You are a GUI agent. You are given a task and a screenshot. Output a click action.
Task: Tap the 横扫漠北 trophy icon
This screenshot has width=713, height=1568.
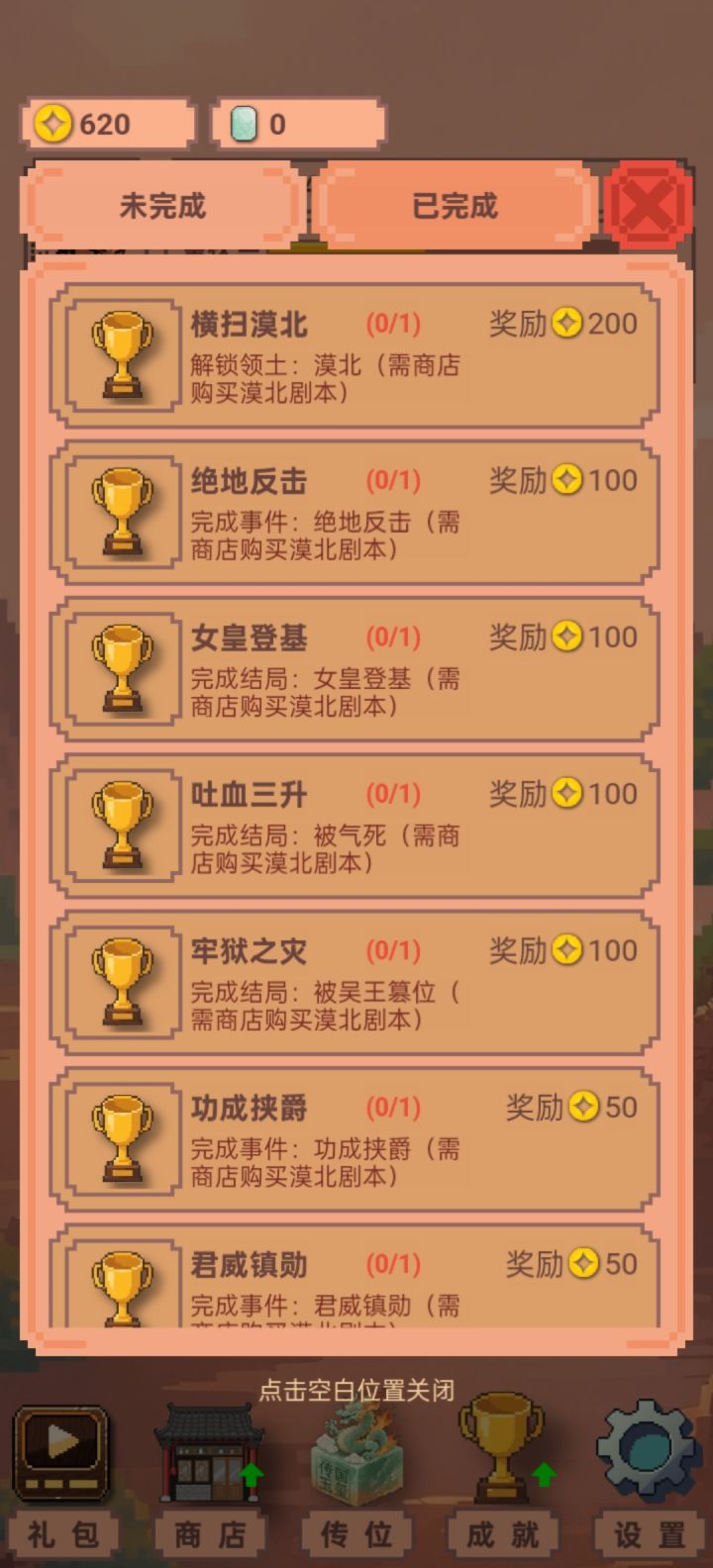click(121, 353)
